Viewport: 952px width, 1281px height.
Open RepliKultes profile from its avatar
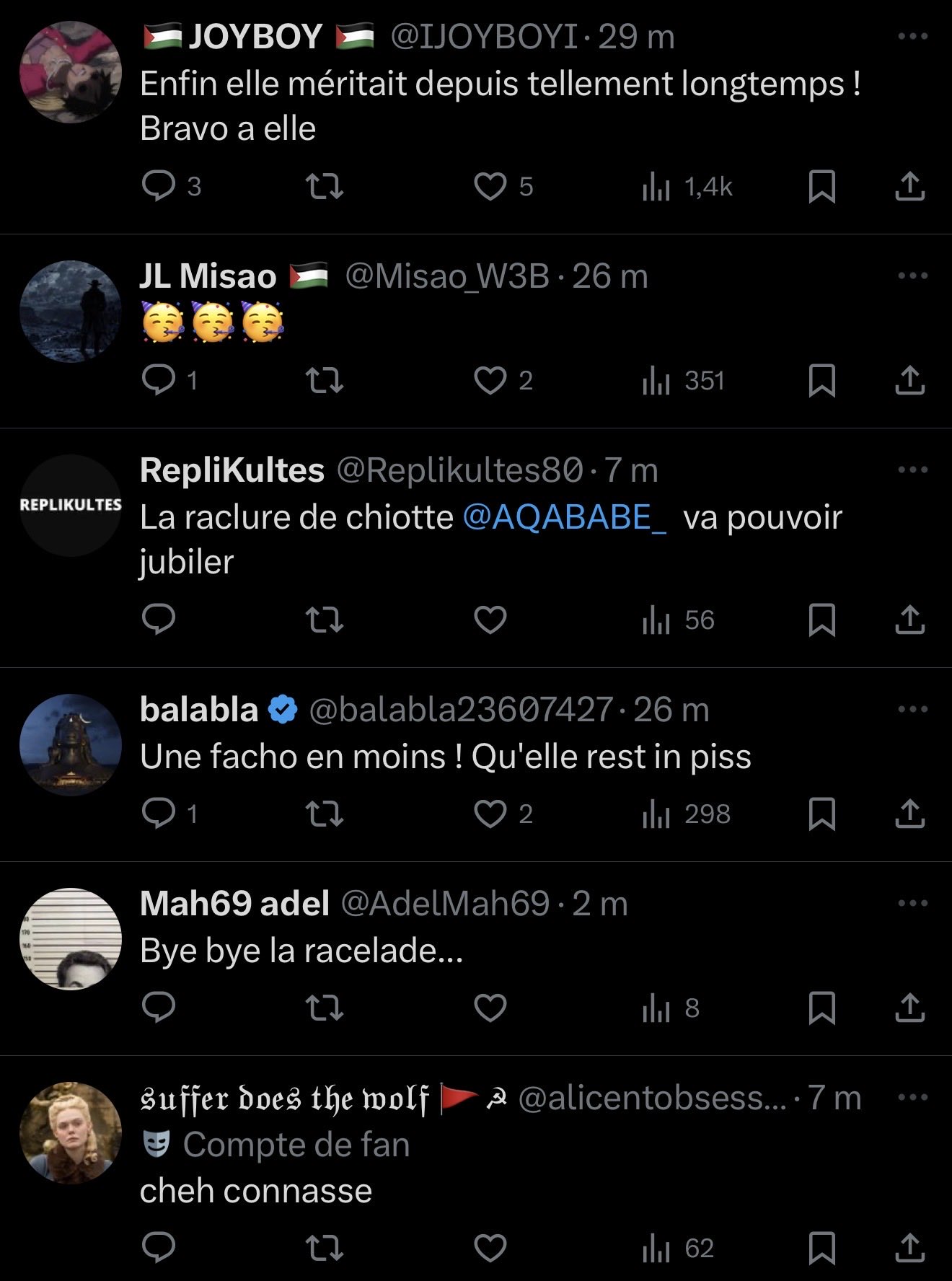coord(71,505)
